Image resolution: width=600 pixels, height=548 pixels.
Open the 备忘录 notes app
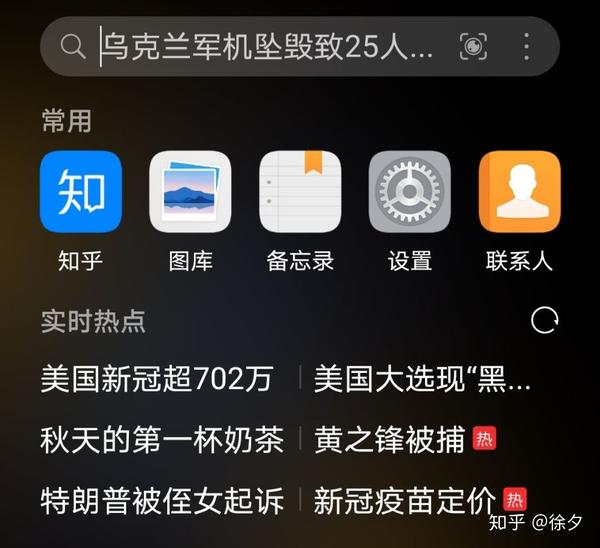[x=300, y=192]
